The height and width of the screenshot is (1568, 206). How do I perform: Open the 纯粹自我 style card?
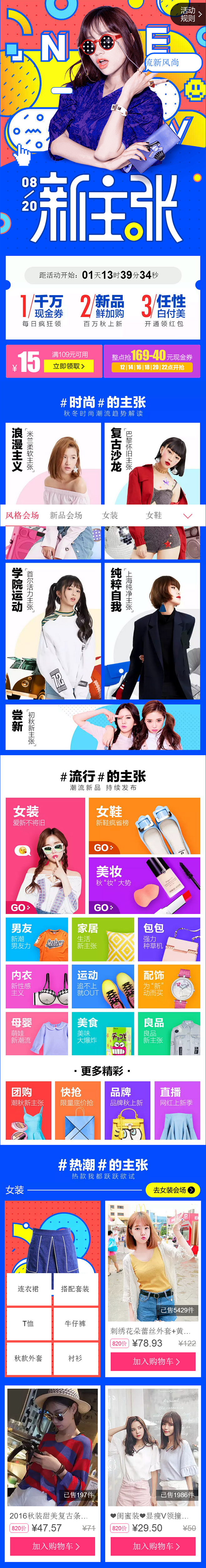[x=152, y=631]
